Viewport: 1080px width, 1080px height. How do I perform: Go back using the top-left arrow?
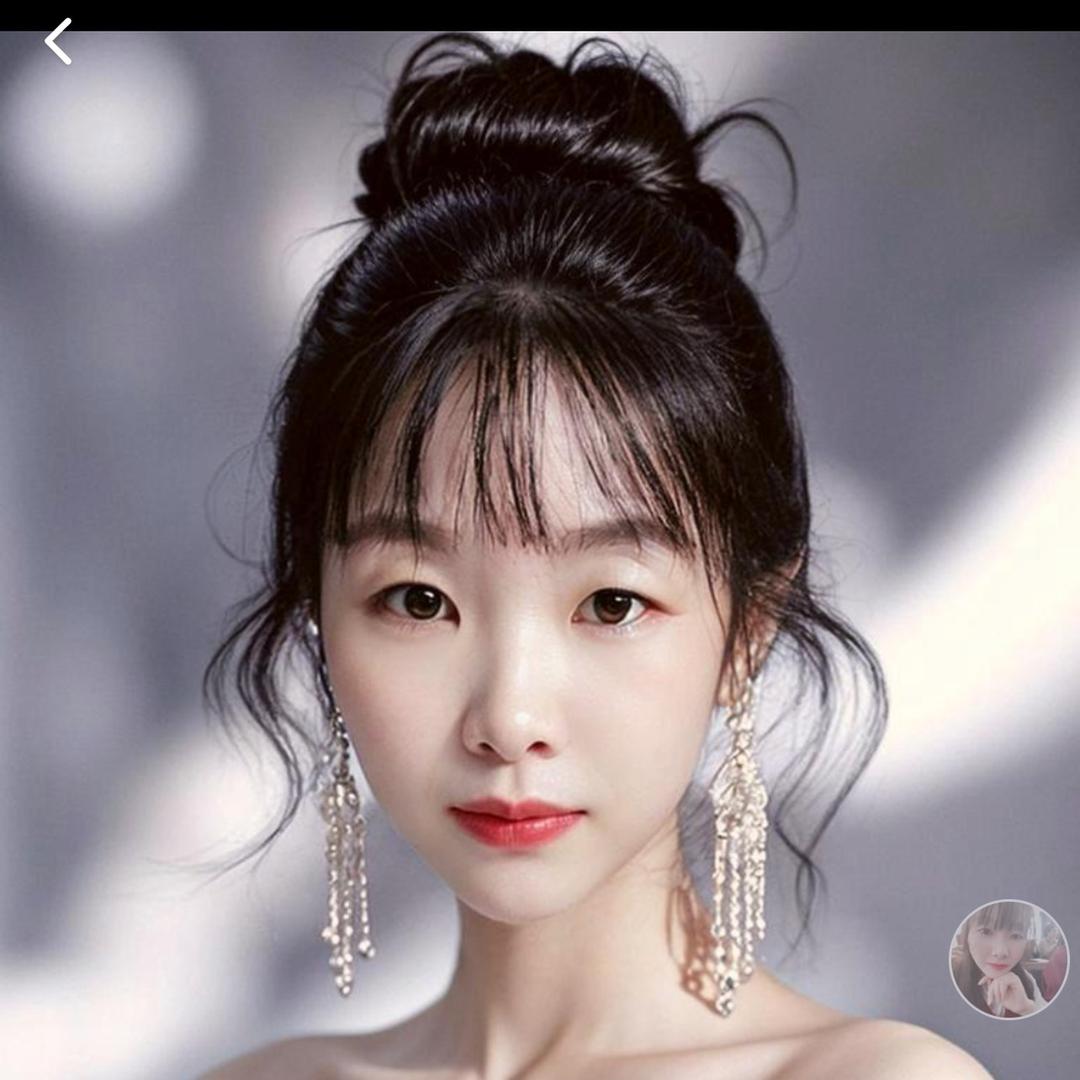(59, 41)
